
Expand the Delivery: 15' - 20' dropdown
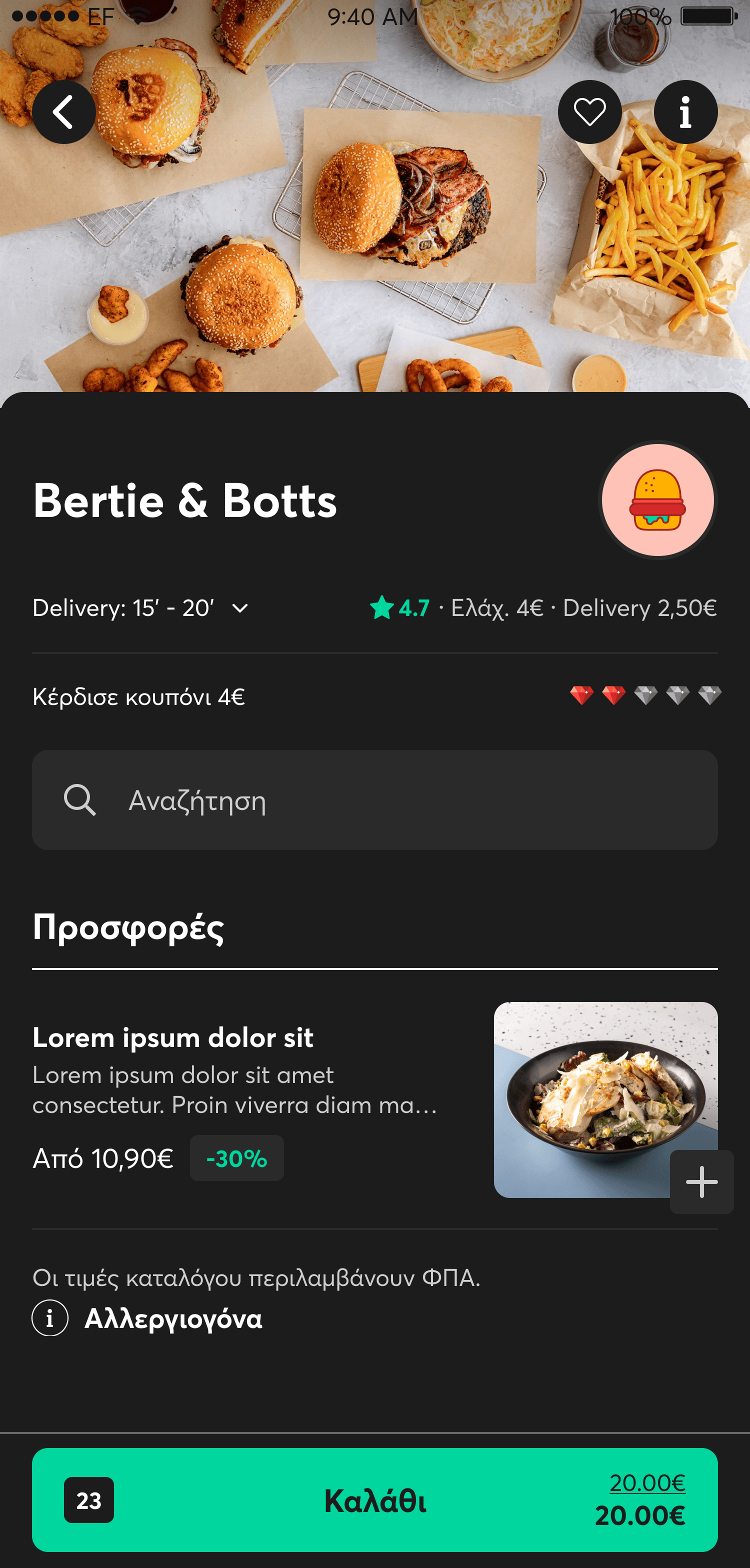pos(140,607)
